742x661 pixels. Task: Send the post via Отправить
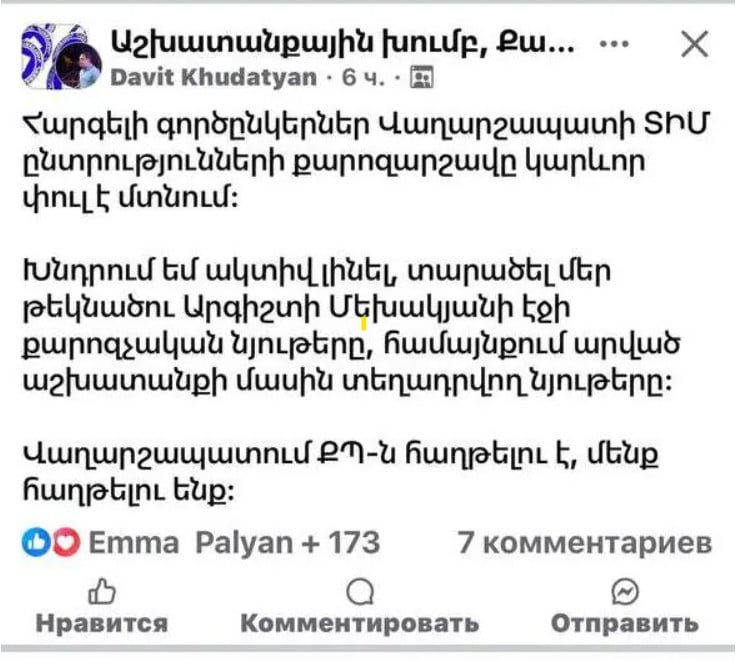click(x=625, y=608)
